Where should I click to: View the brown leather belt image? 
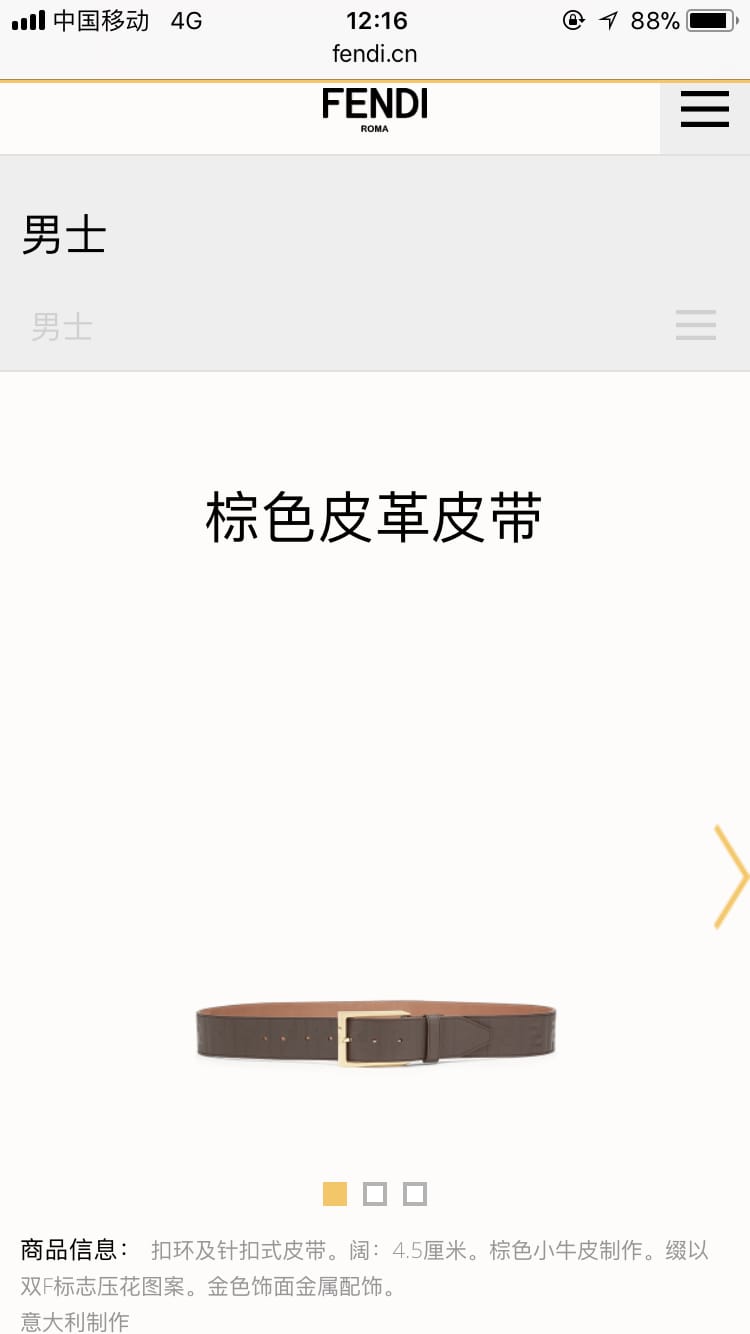tap(375, 1033)
